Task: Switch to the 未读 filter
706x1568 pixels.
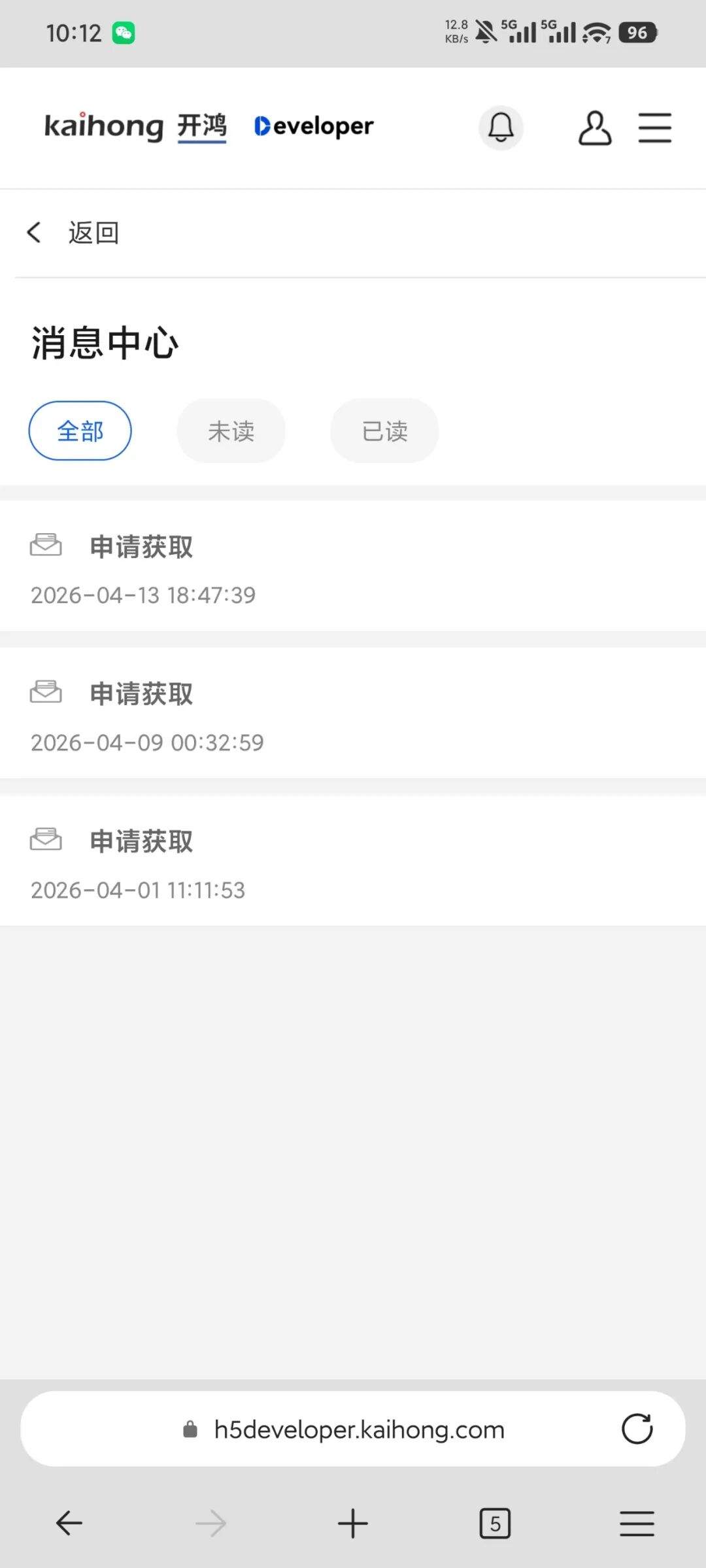Action: [231, 431]
